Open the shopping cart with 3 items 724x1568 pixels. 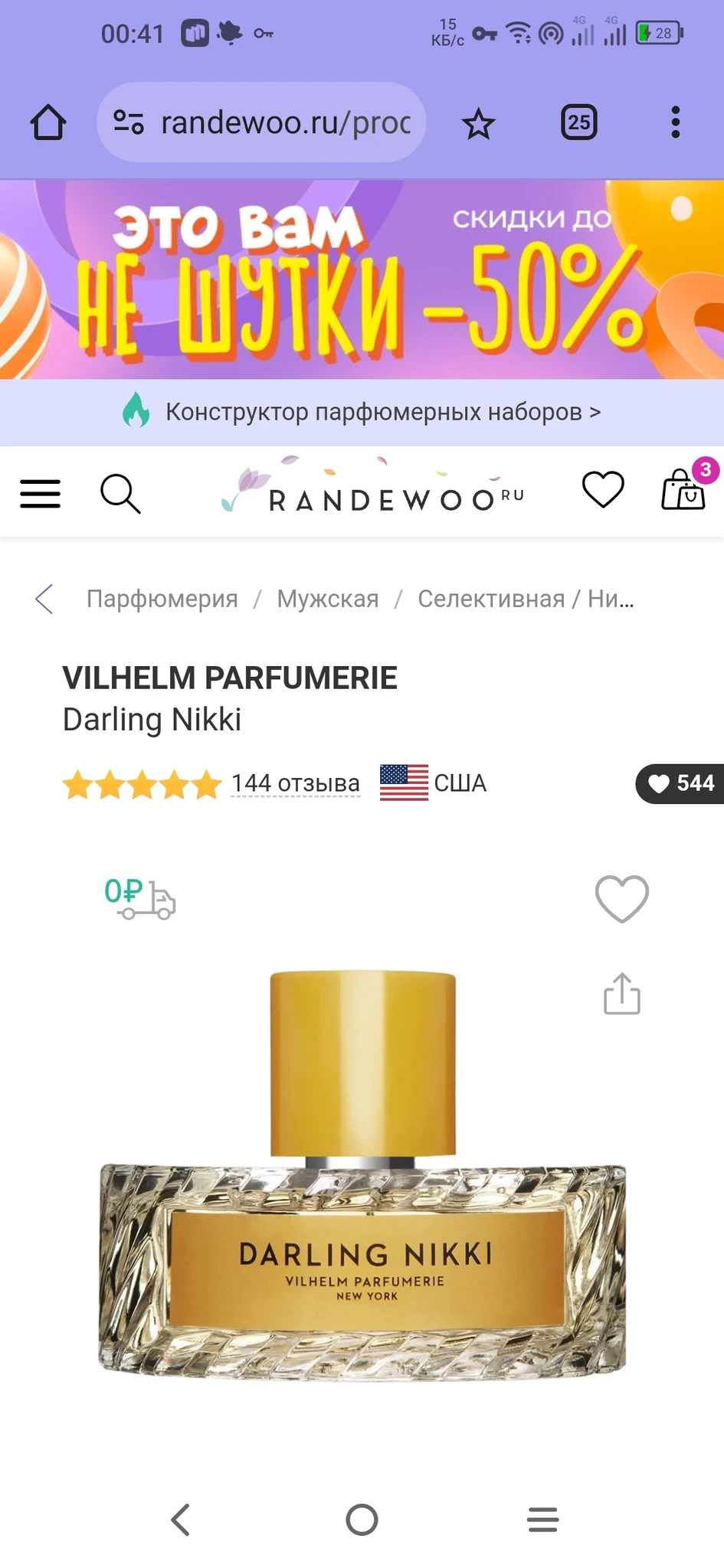683,490
